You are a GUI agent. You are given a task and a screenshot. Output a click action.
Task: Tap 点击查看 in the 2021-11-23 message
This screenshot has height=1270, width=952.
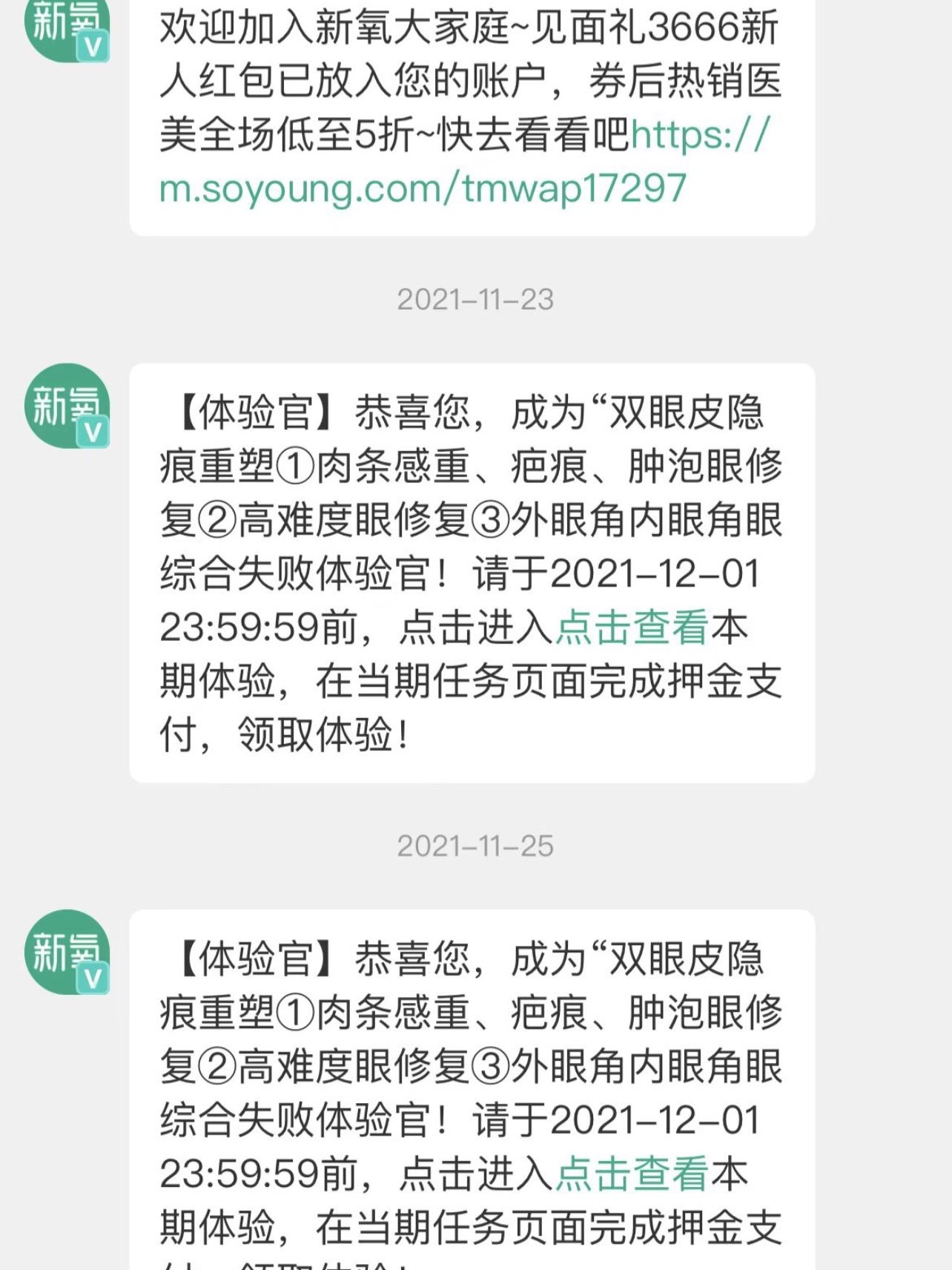[632, 628]
